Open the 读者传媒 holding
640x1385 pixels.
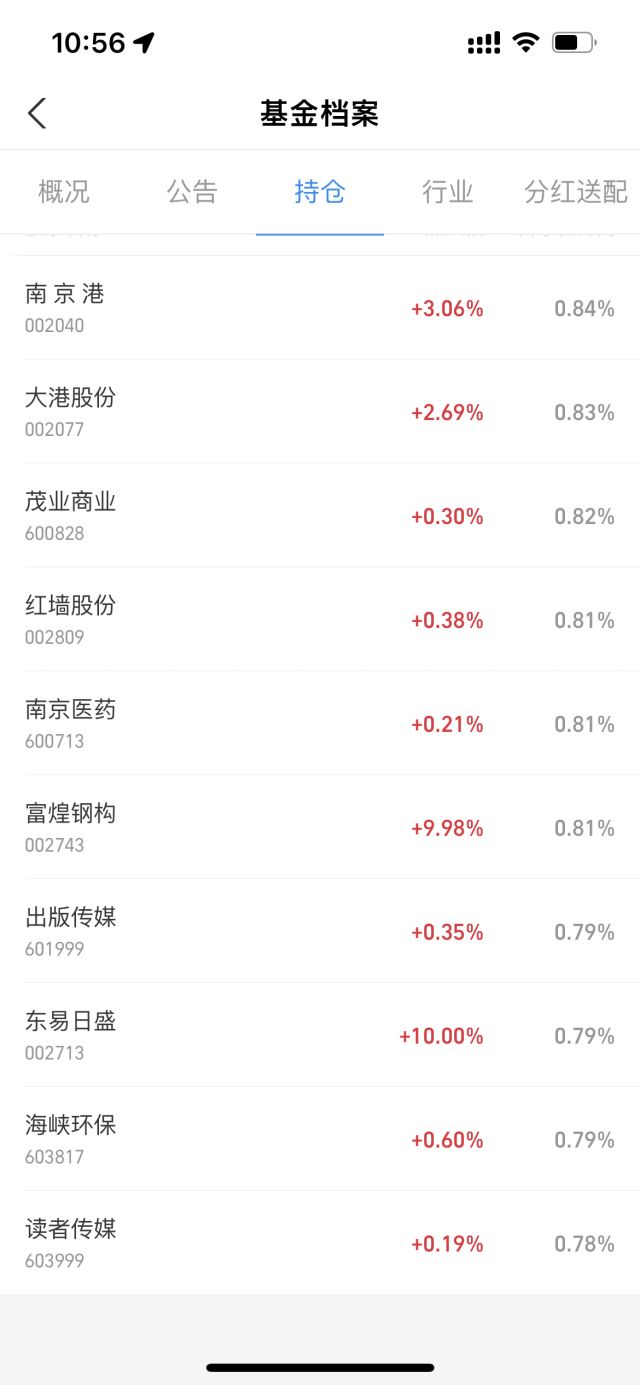[320, 1244]
